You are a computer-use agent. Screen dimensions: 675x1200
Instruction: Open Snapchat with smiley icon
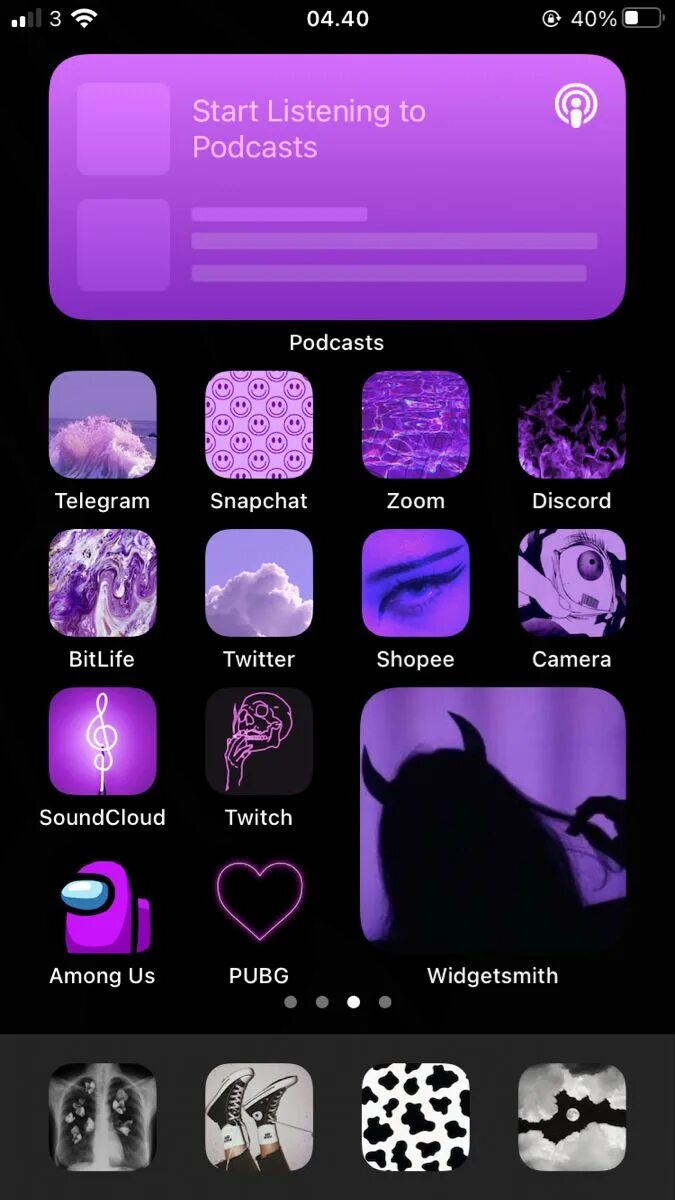pos(259,425)
